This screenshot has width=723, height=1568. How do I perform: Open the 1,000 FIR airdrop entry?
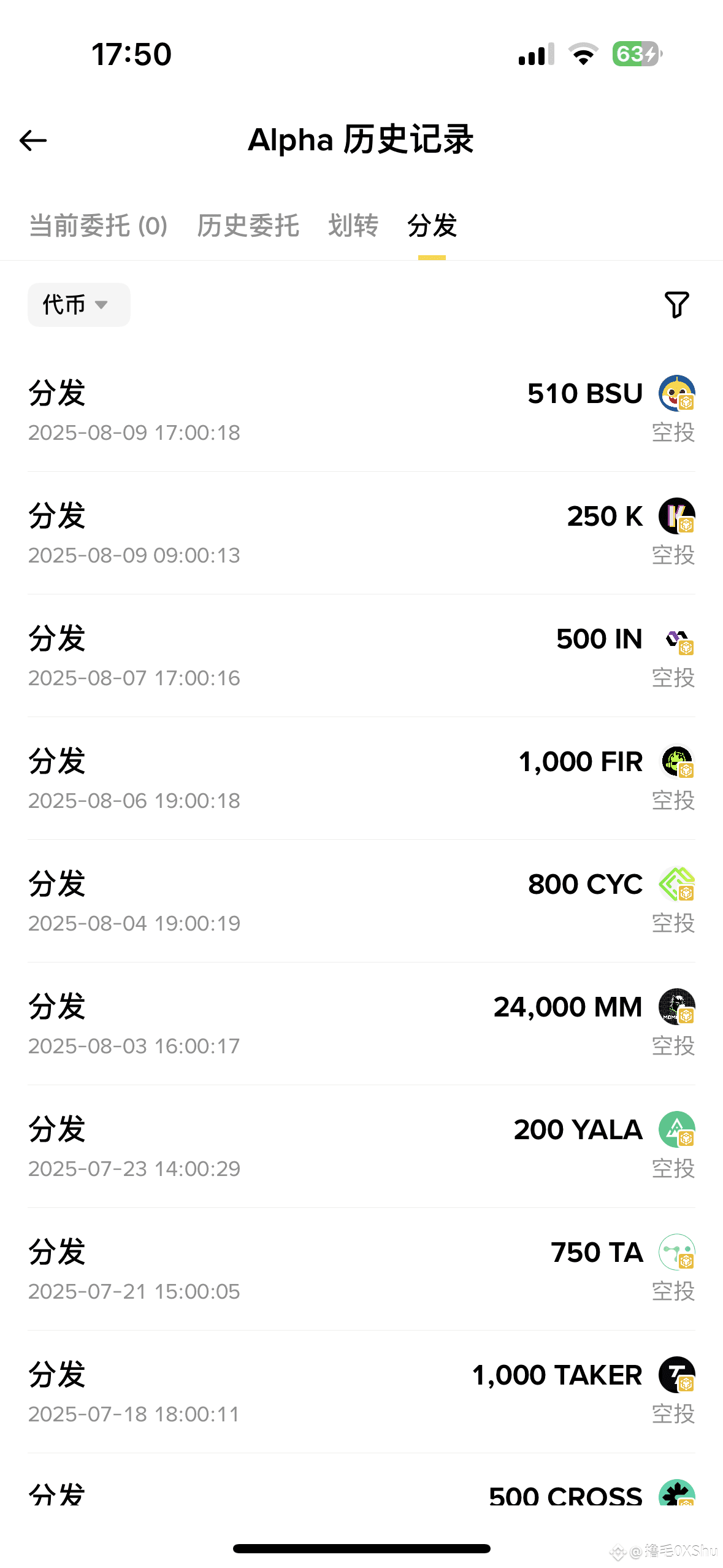tap(361, 778)
